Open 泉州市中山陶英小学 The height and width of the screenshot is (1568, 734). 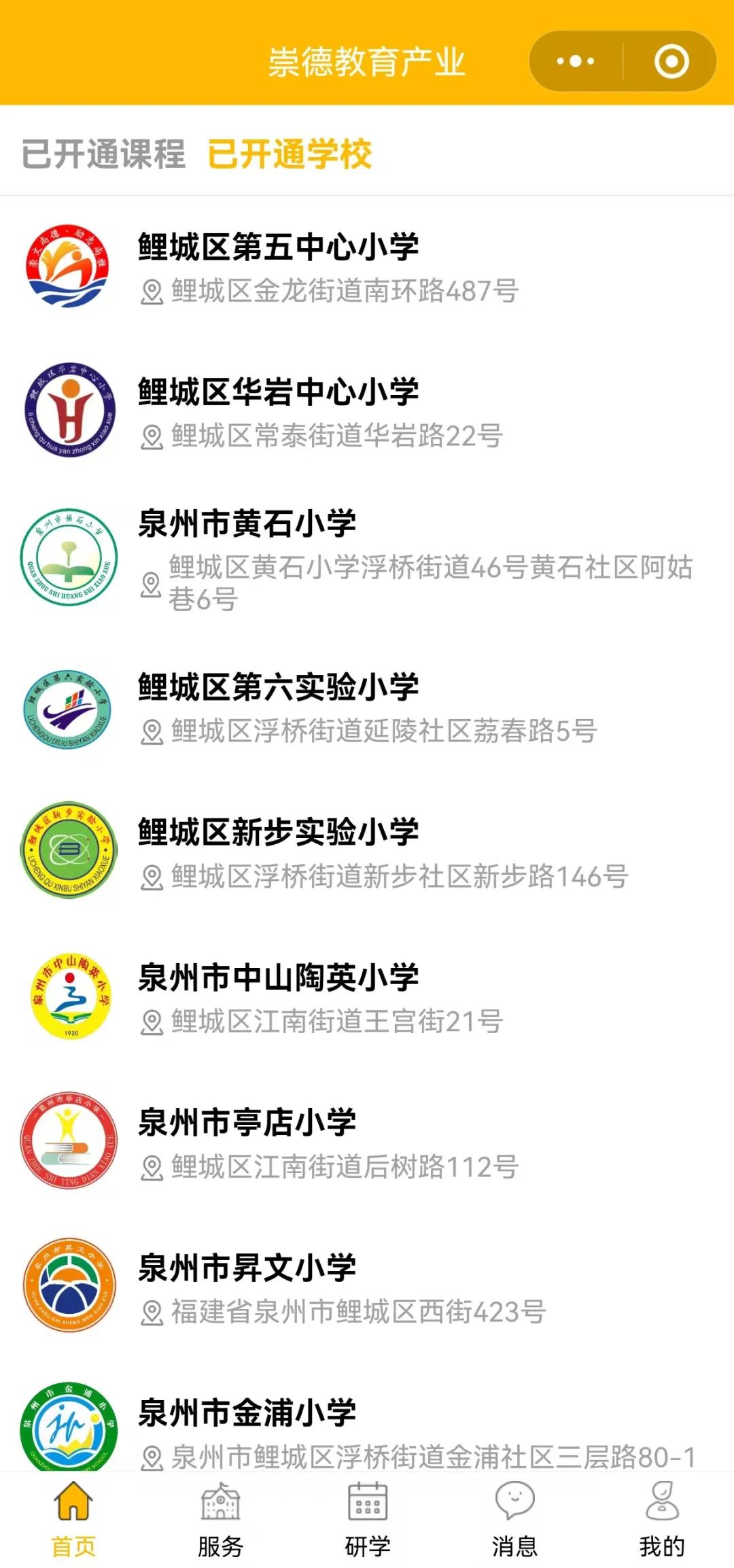367,998
